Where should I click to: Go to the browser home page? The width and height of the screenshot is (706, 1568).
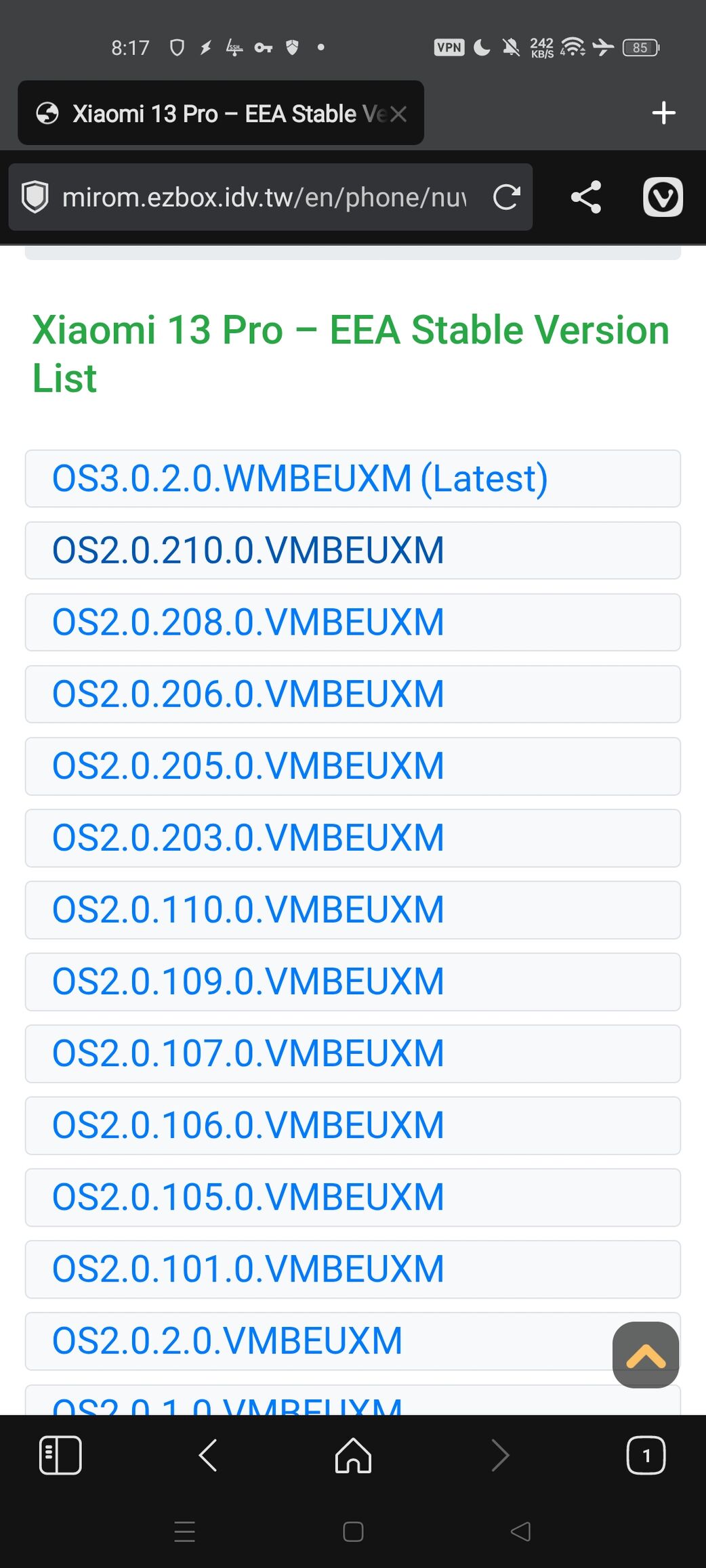[353, 1455]
